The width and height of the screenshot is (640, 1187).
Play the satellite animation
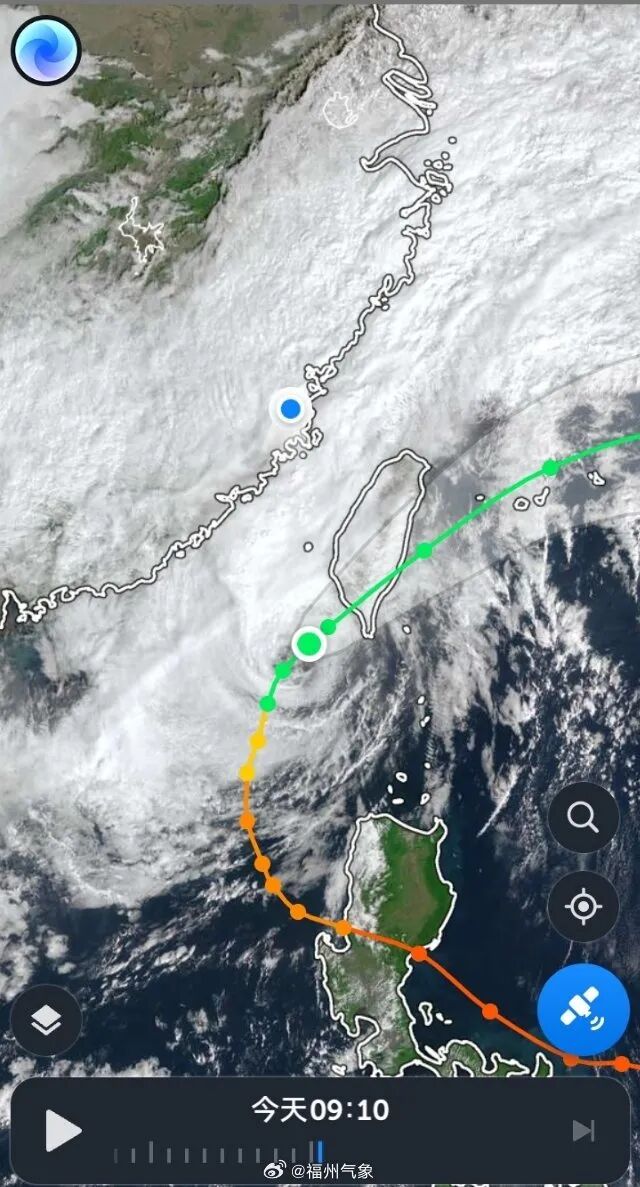point(62,1131)
